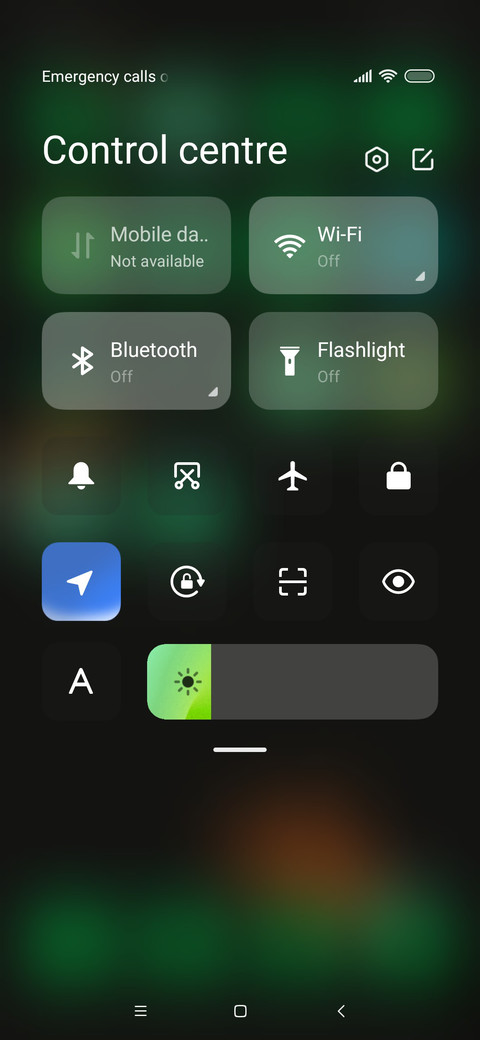Go back using the navigation bar arrow
The image size is (480, 1040).
click(x=341, y=1011)
